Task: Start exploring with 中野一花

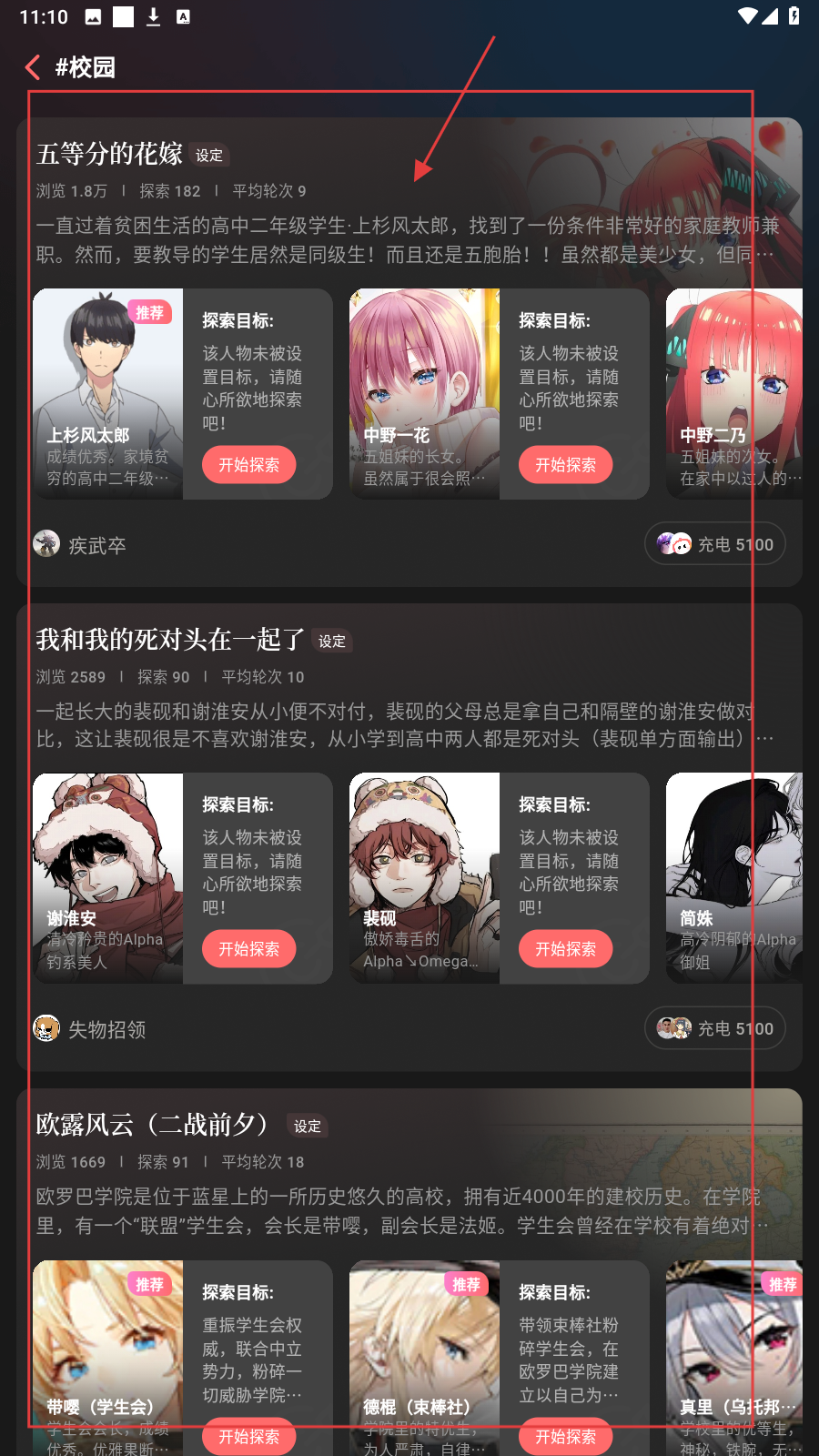Action: pyautogui.click(x=565, y=465)
